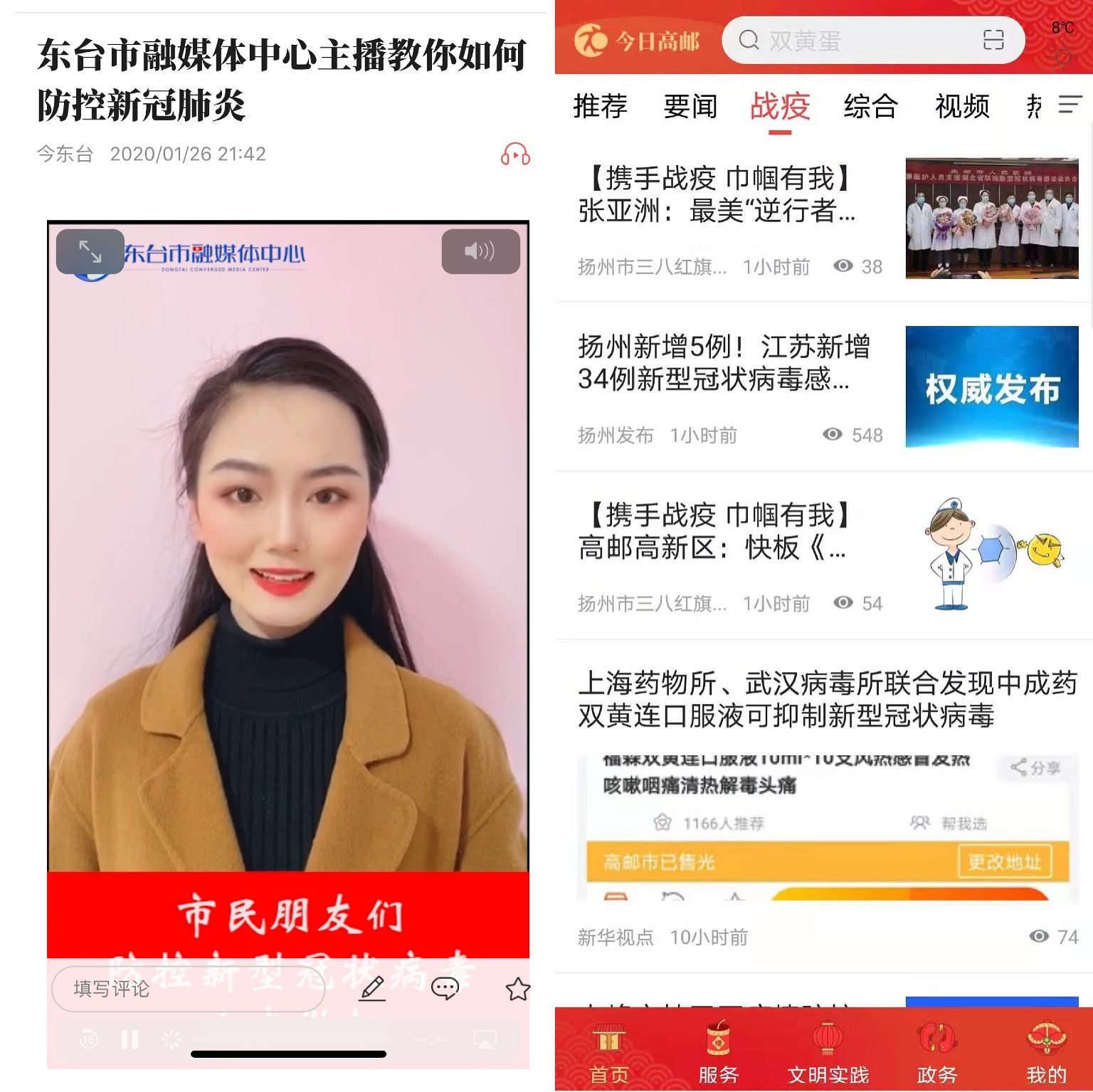The height and width of the screenshot is (1092, 1093).
Task: Switch to the 推荐 tab
Action: 600,107
